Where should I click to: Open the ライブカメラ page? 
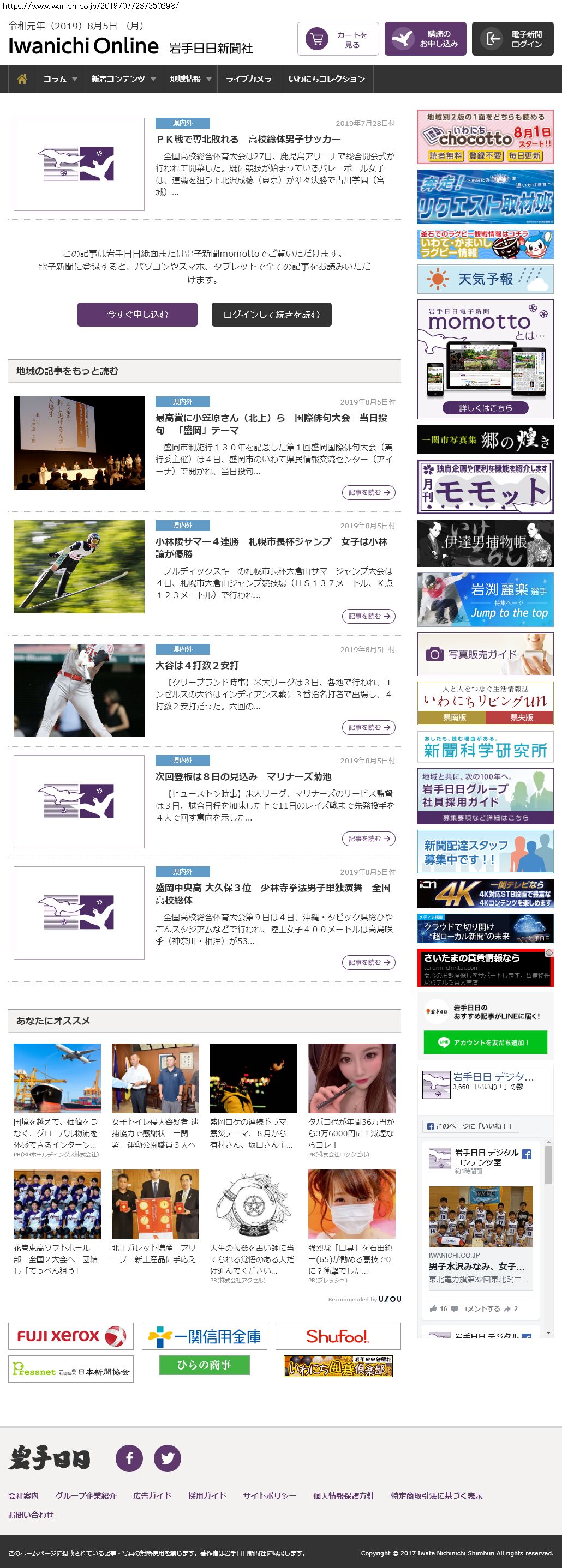(248, 79)
